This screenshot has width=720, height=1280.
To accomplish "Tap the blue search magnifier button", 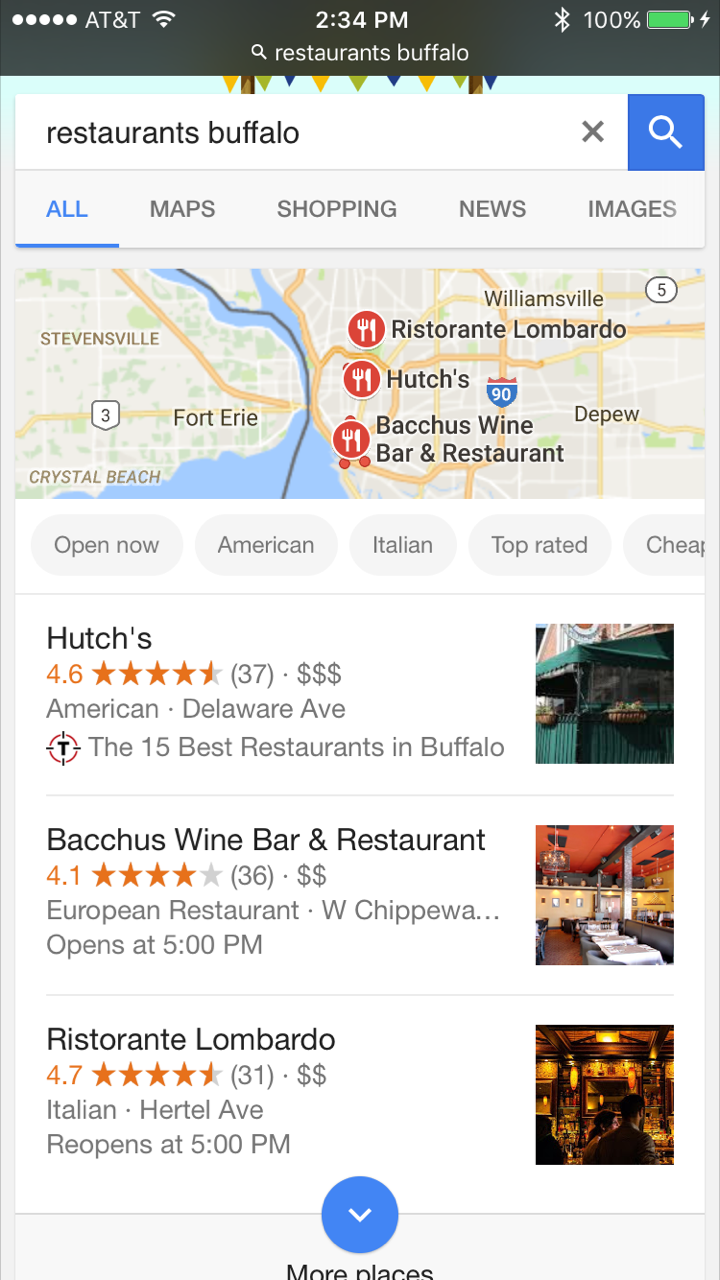I will click(666, 132).
